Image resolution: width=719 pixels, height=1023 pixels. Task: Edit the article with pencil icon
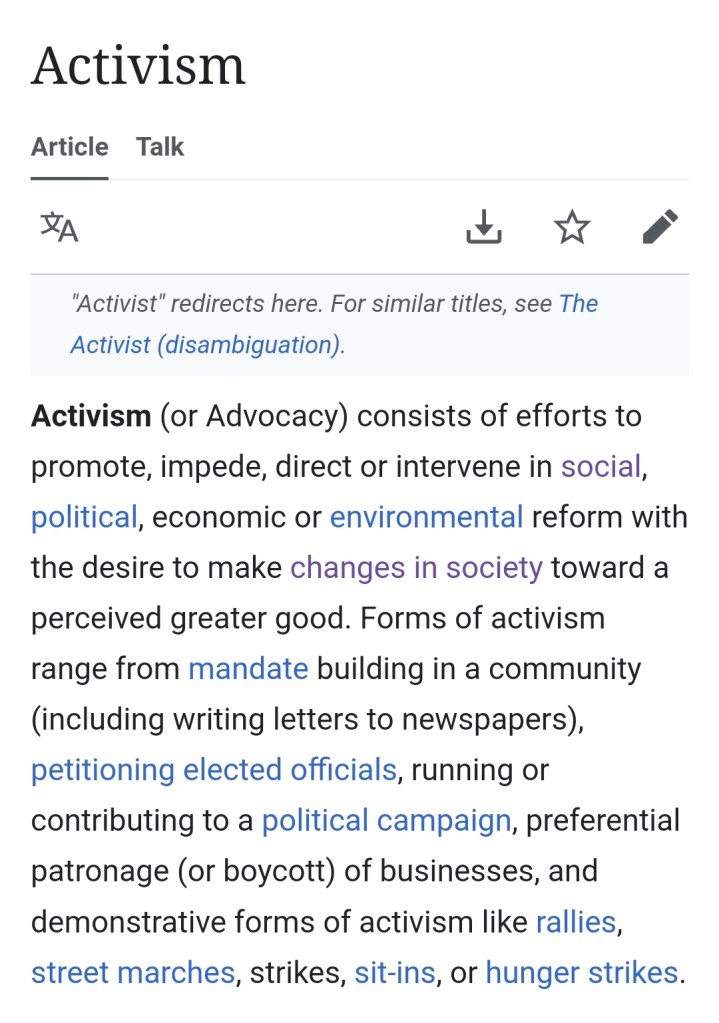[660, 227]
